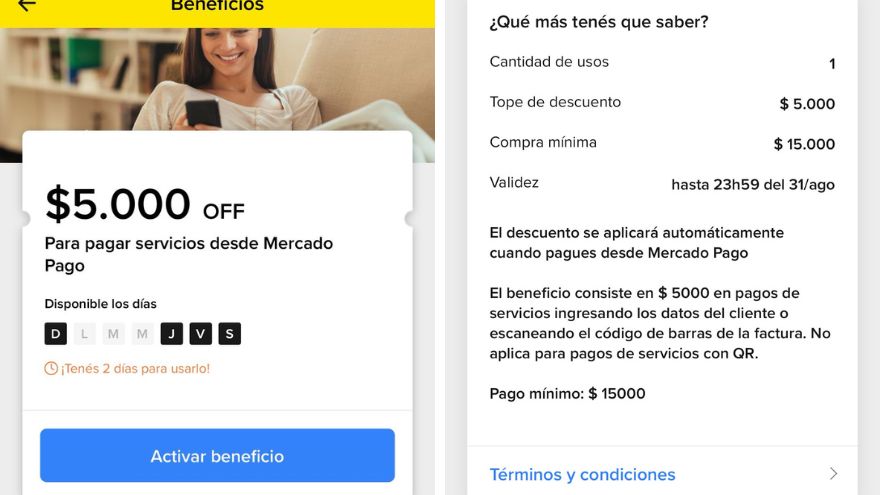Open Términos y condiciones
Viewport: 880px width, 495px height.
pos(582,474)
